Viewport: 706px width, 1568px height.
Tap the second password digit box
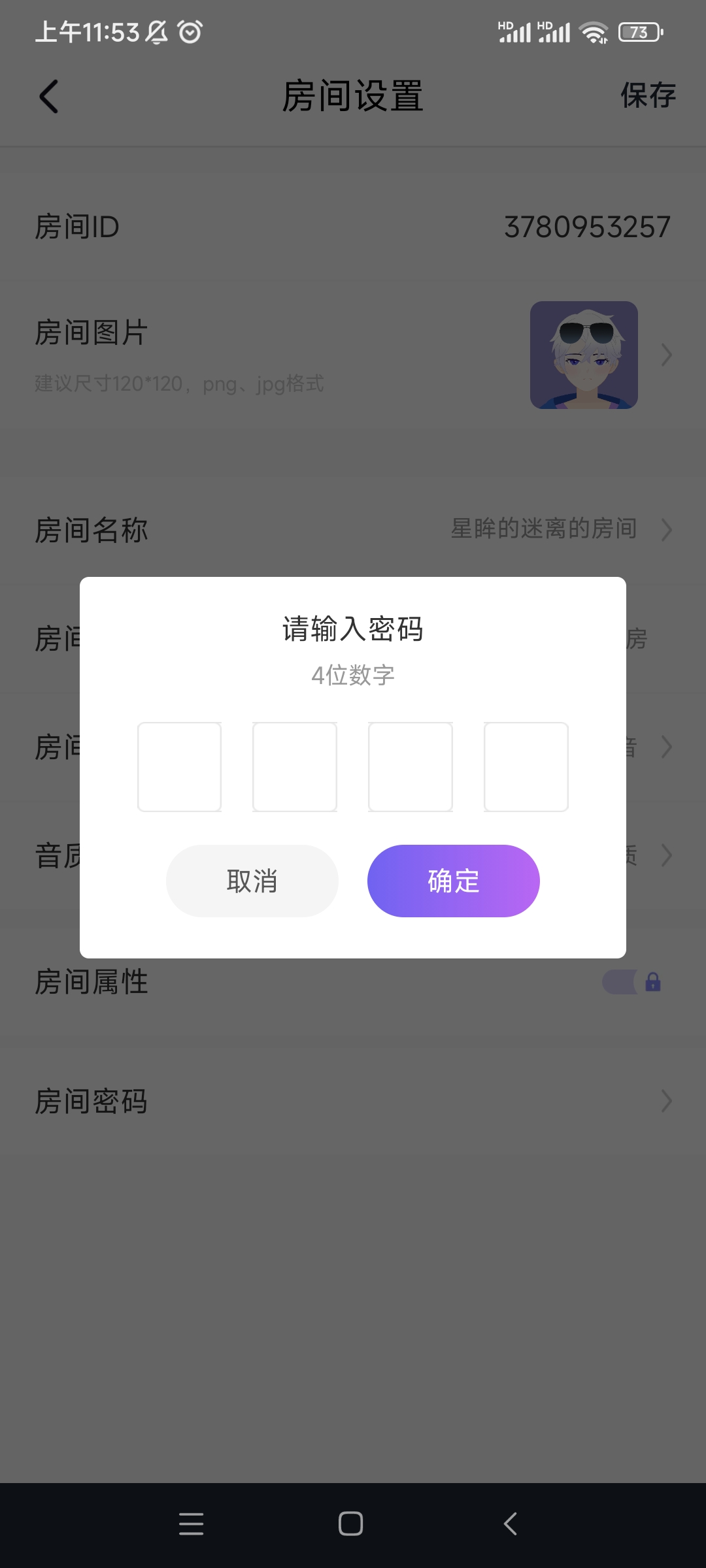(x=295, y=766)
